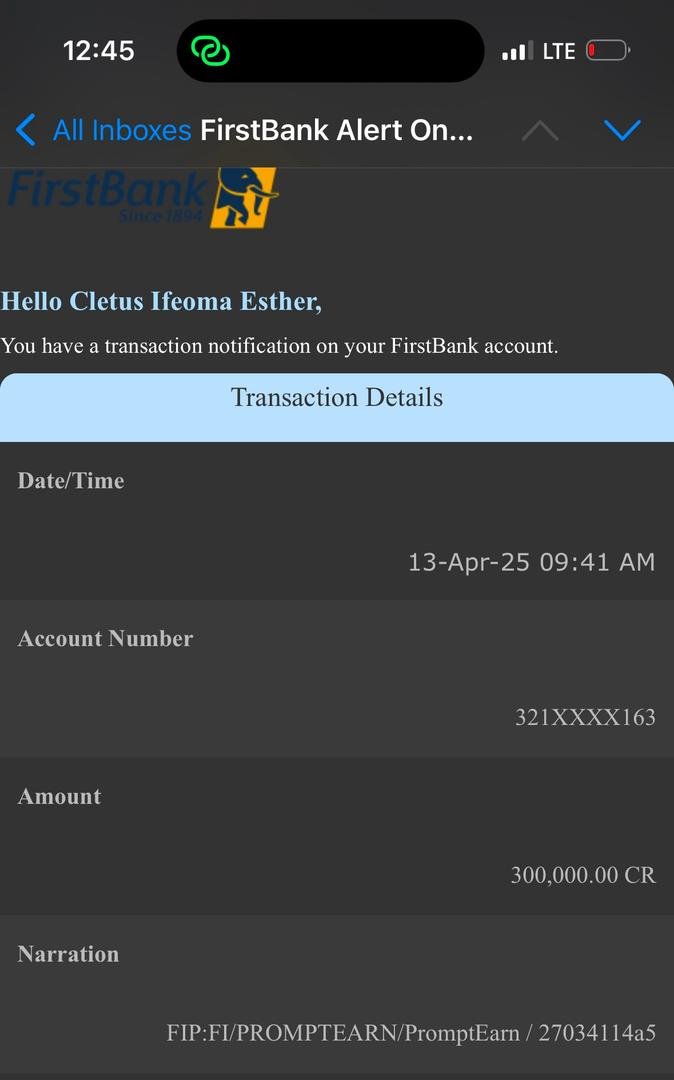Go back to All Inboxes
Screen dimensions: 674x1080
point(103,130)
